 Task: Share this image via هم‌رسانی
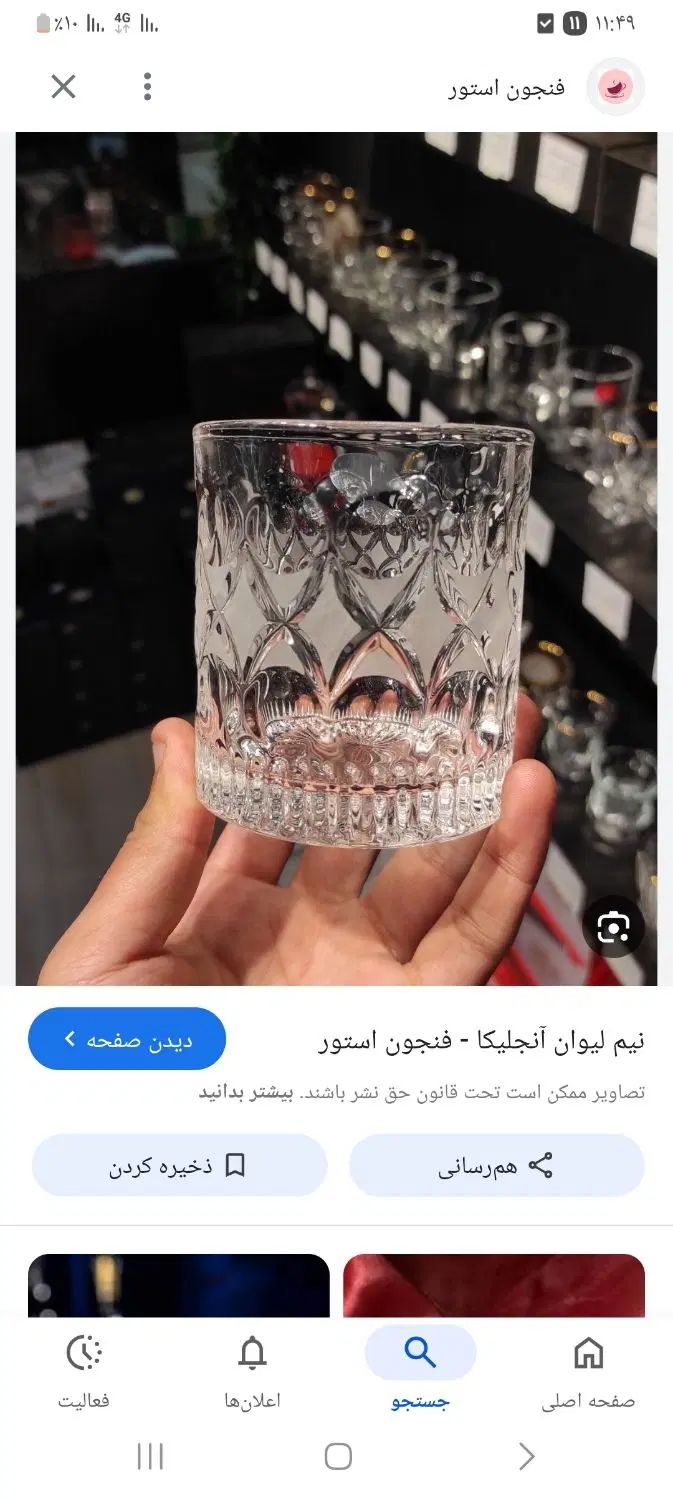click(x=496, y=1165)
